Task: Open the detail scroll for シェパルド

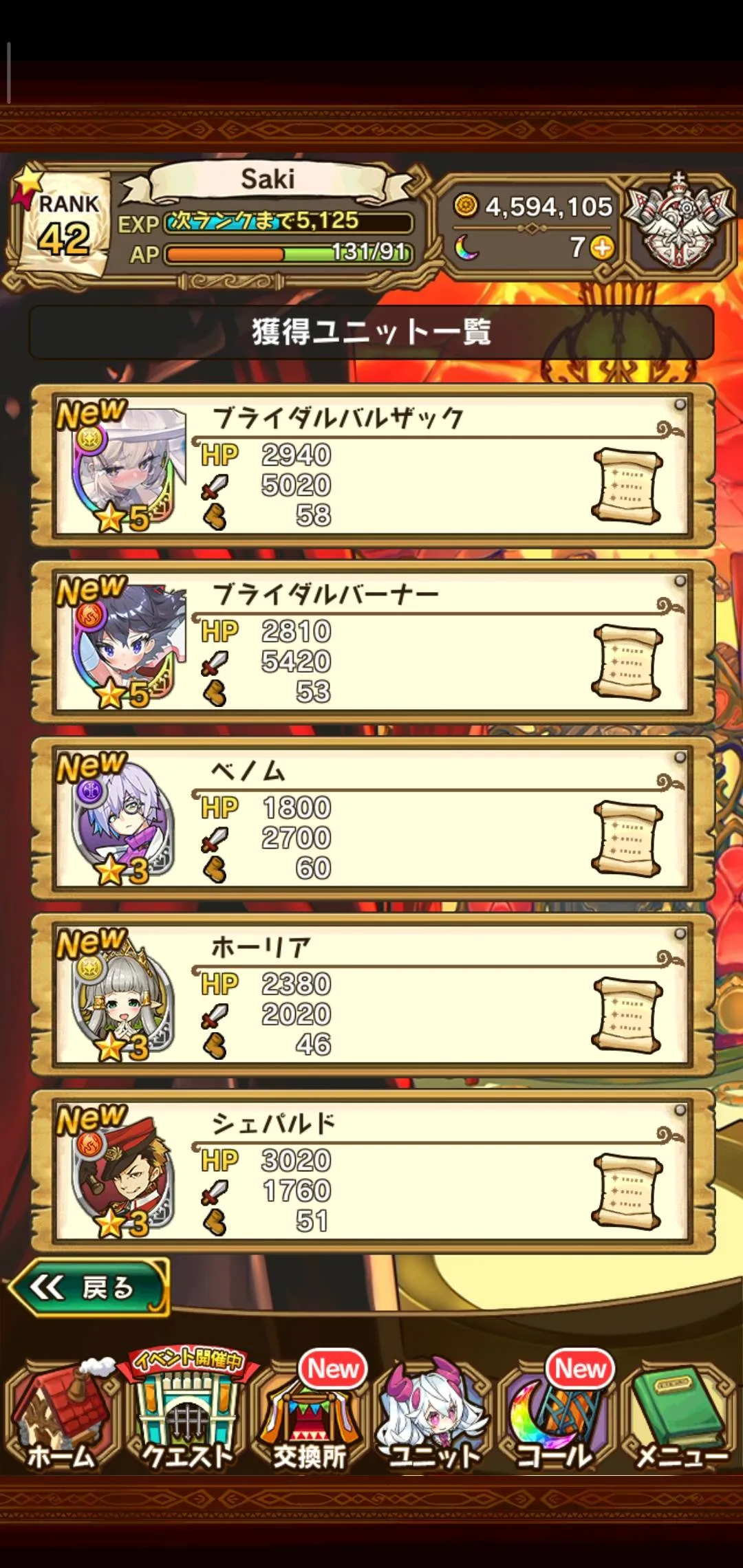Action: tap(627, 1191)
